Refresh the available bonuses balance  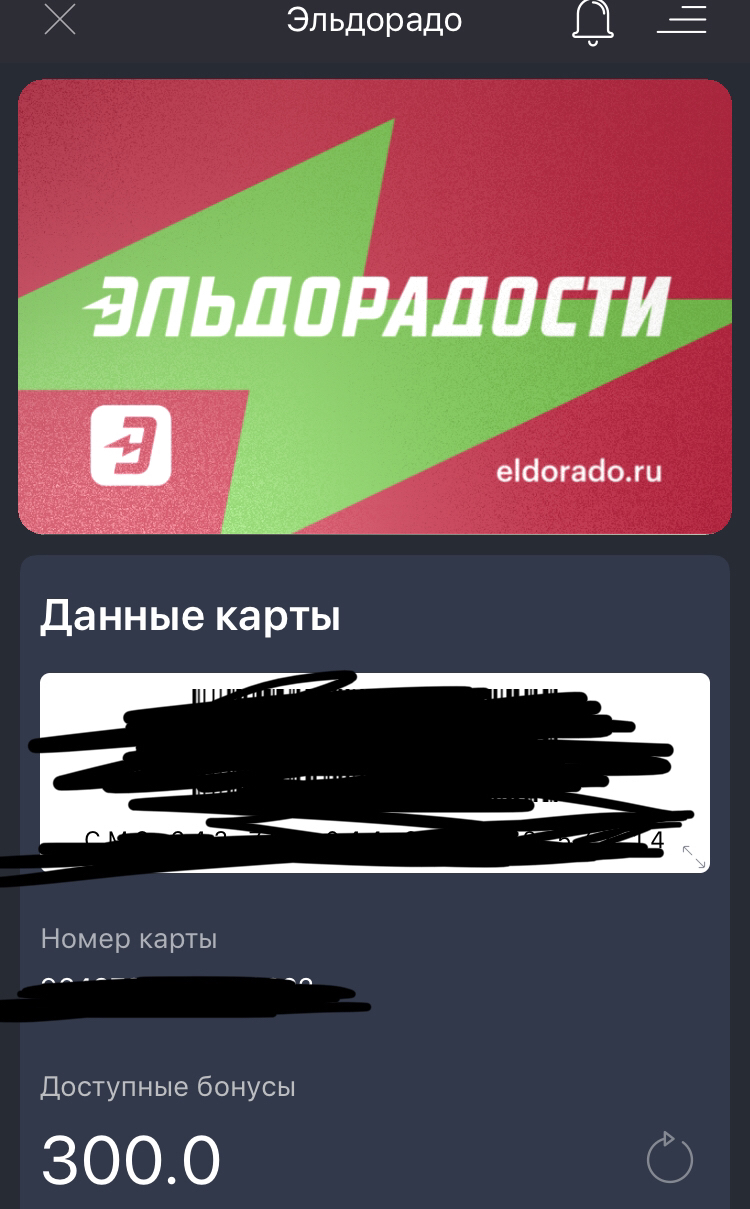pos(670,1158)
